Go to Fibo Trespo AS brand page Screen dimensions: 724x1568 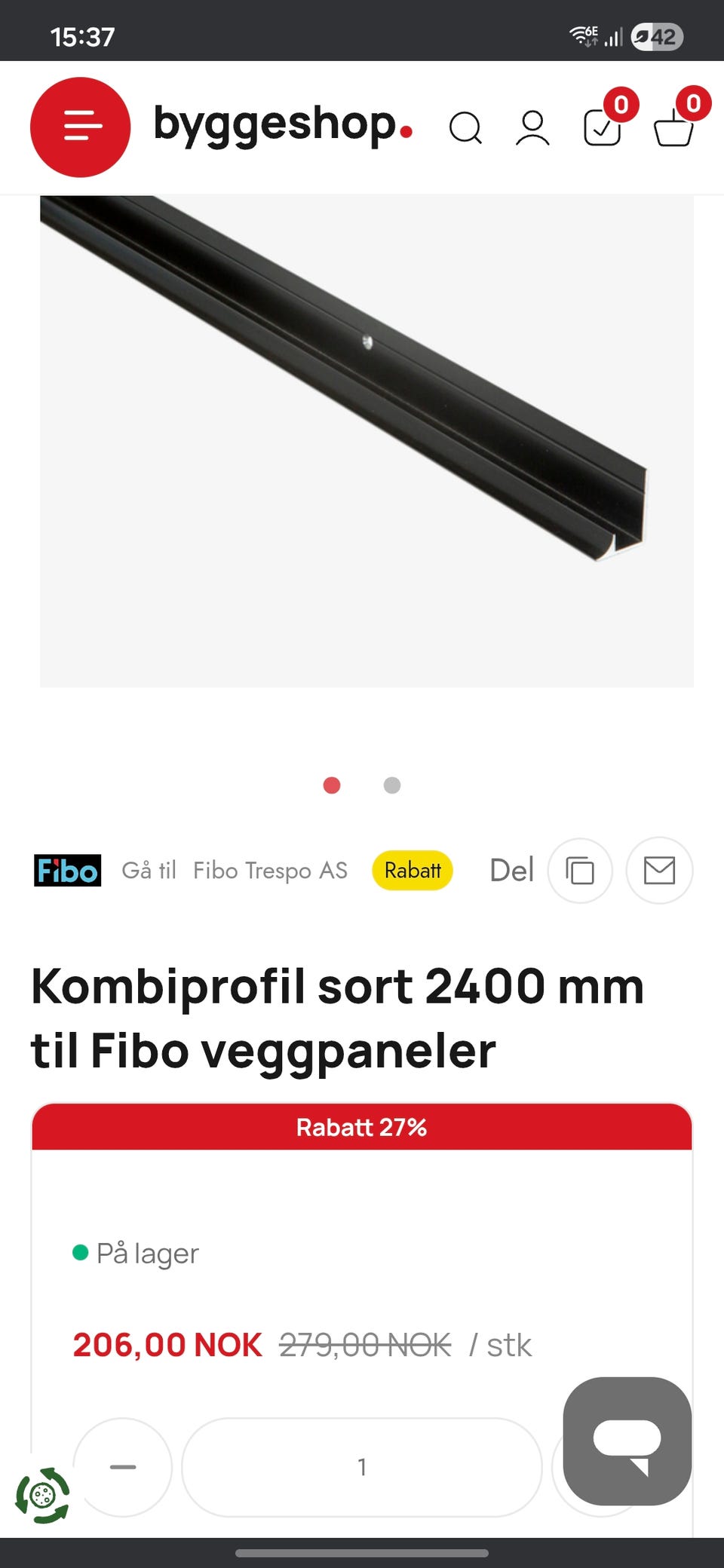(x=270, y=871)
